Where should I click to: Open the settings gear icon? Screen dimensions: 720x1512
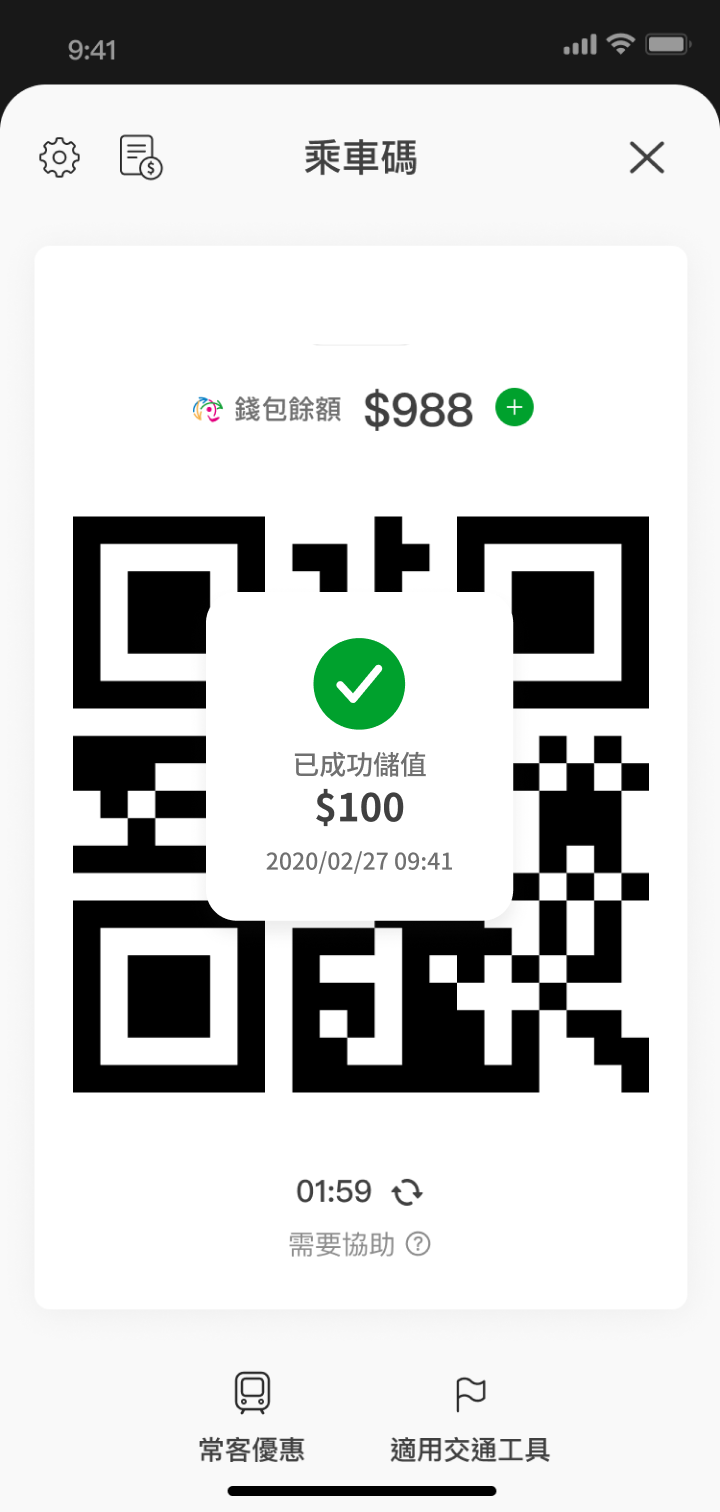[60, 158]
